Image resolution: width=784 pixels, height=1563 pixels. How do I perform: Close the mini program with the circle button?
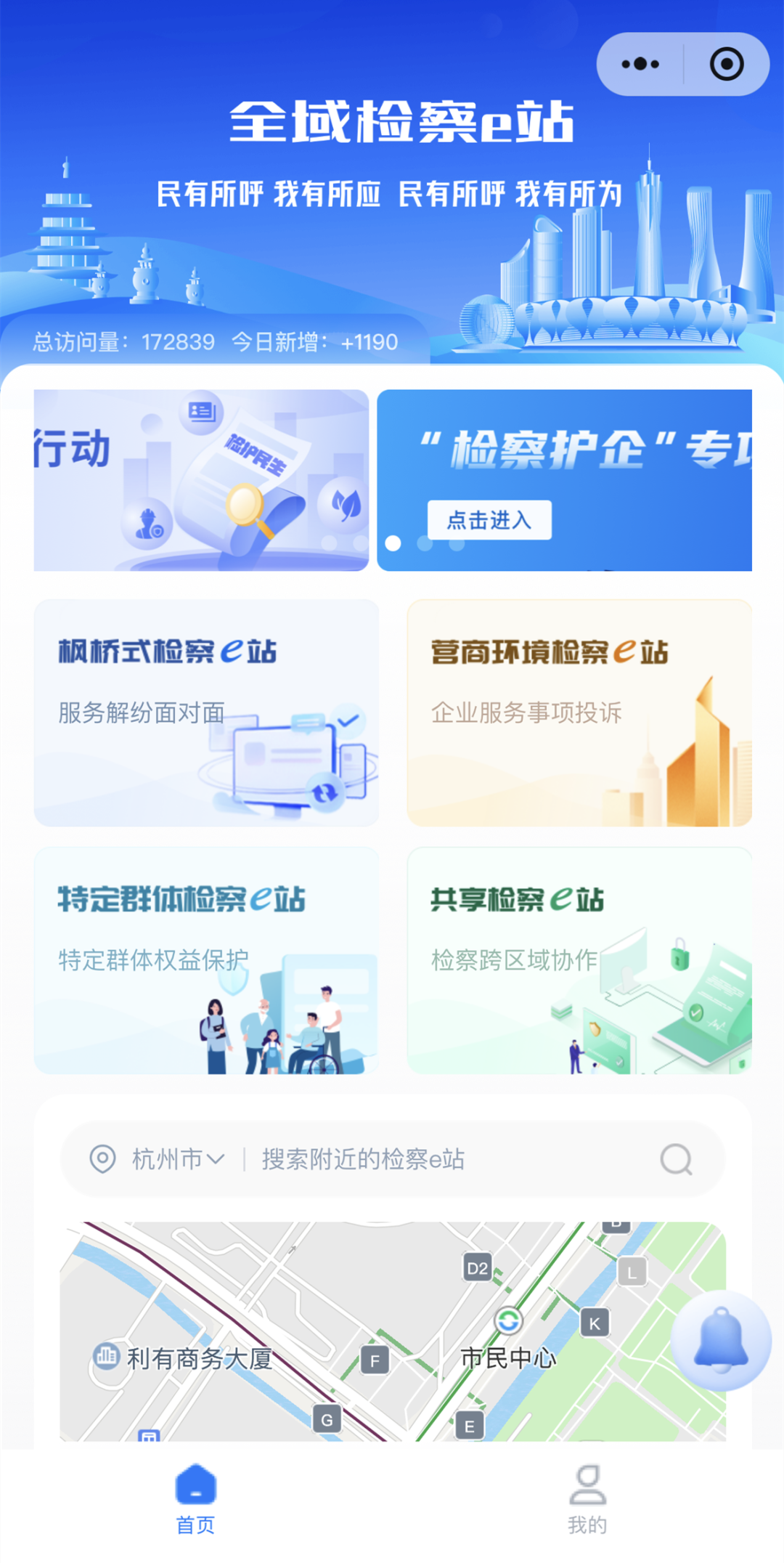point(727,64)
